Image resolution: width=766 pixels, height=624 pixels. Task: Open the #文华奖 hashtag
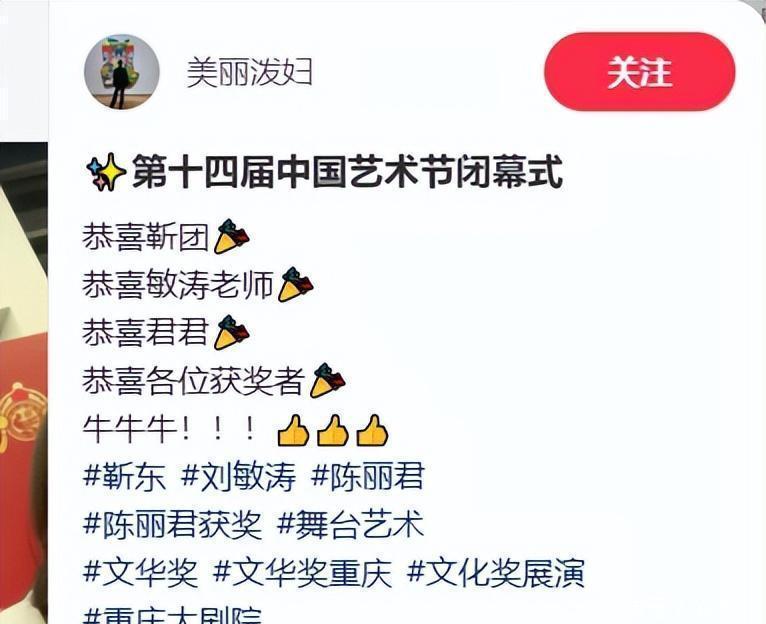click(x=140, y=573)
